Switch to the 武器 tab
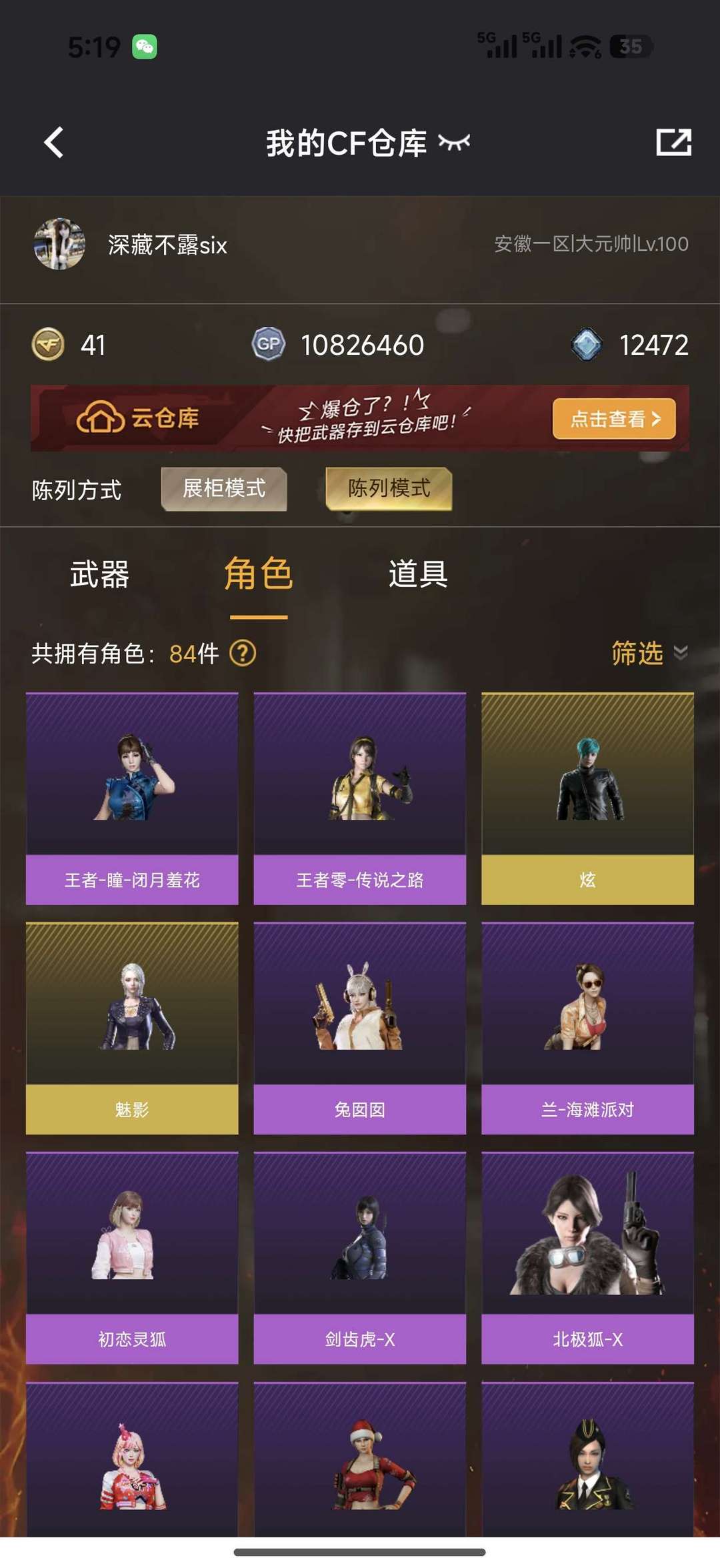 pos(99,574)
